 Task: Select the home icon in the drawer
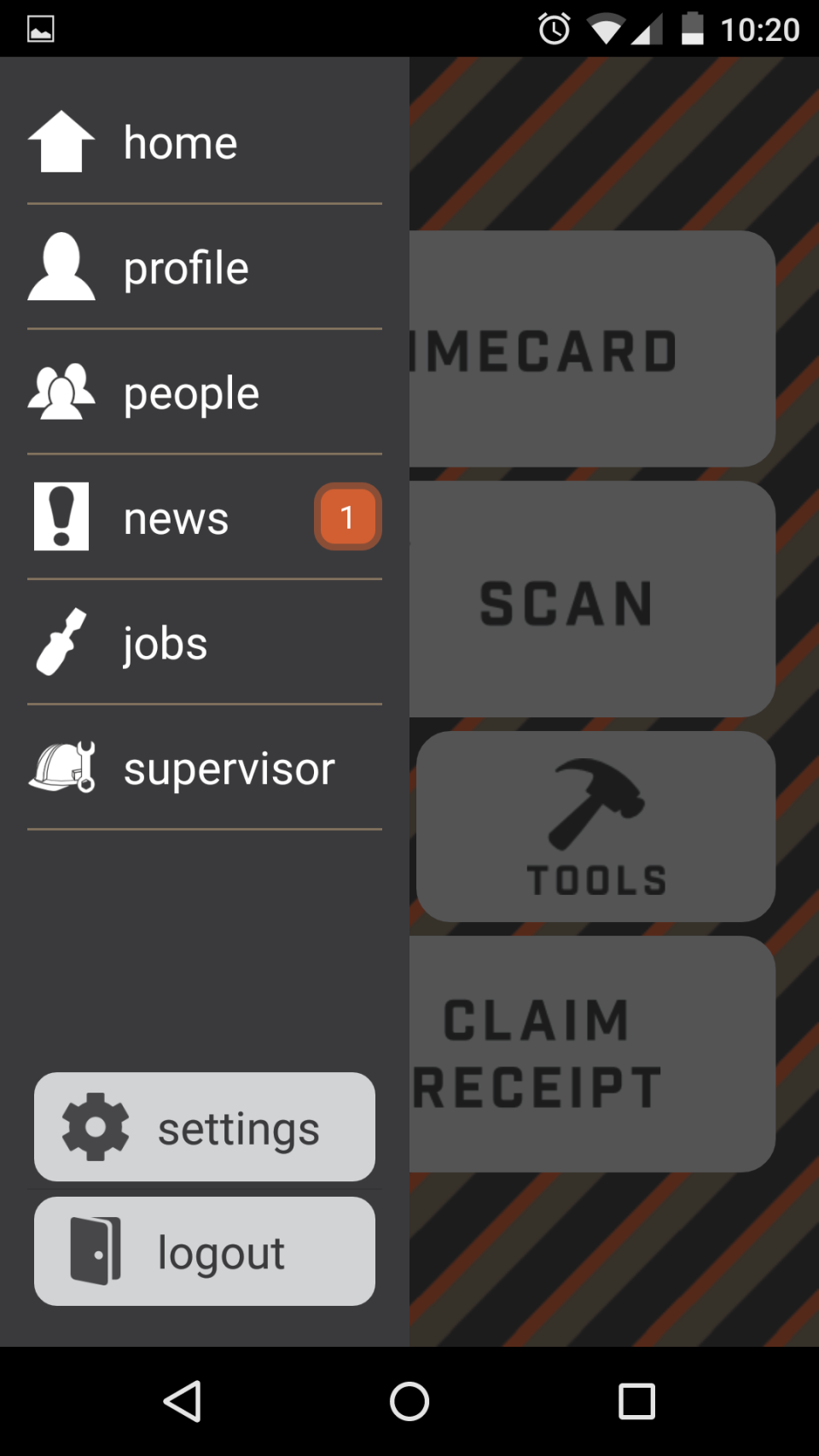tap(61, 142)
